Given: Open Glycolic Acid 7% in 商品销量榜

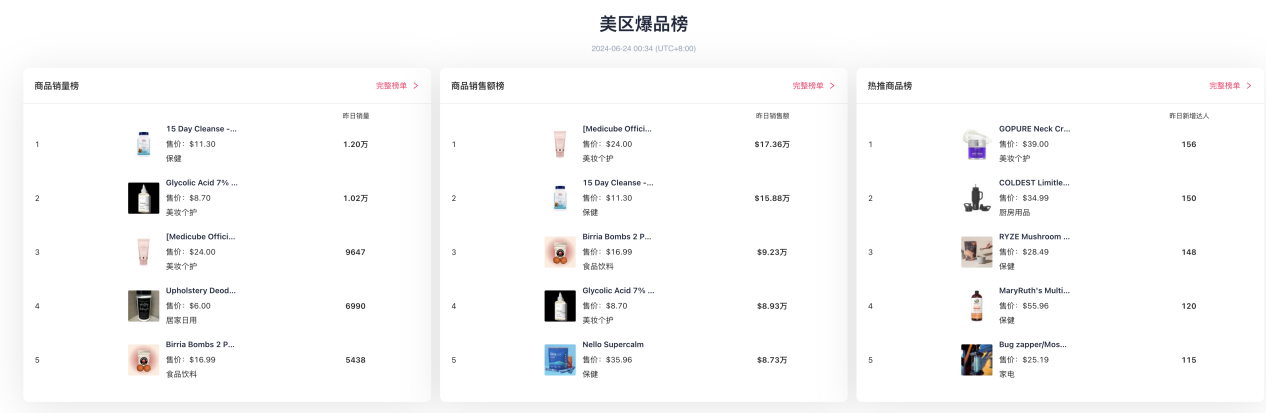Looking at the screenshot, I should pyautogui.click(x=201, y=183).
